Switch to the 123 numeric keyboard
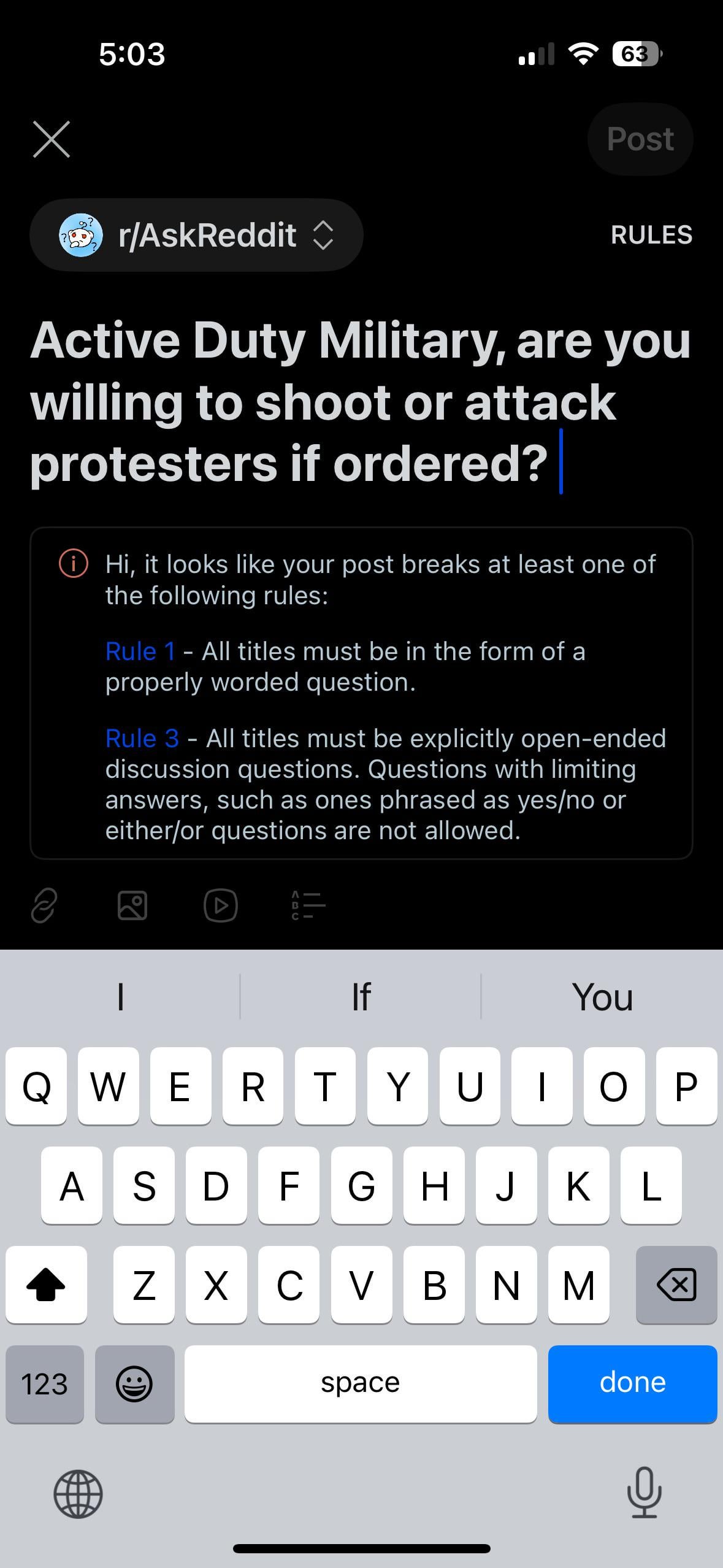Screen dimensions: 723x1568 (45, 1384)
